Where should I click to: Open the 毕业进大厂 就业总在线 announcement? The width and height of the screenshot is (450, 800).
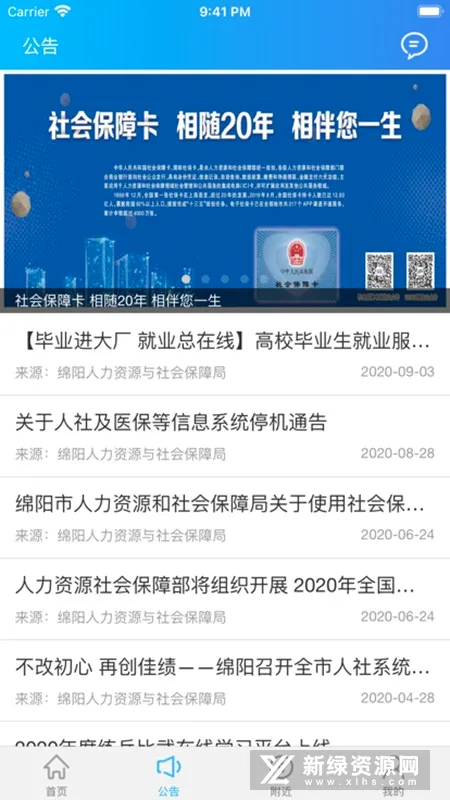(x=225, y=354)
